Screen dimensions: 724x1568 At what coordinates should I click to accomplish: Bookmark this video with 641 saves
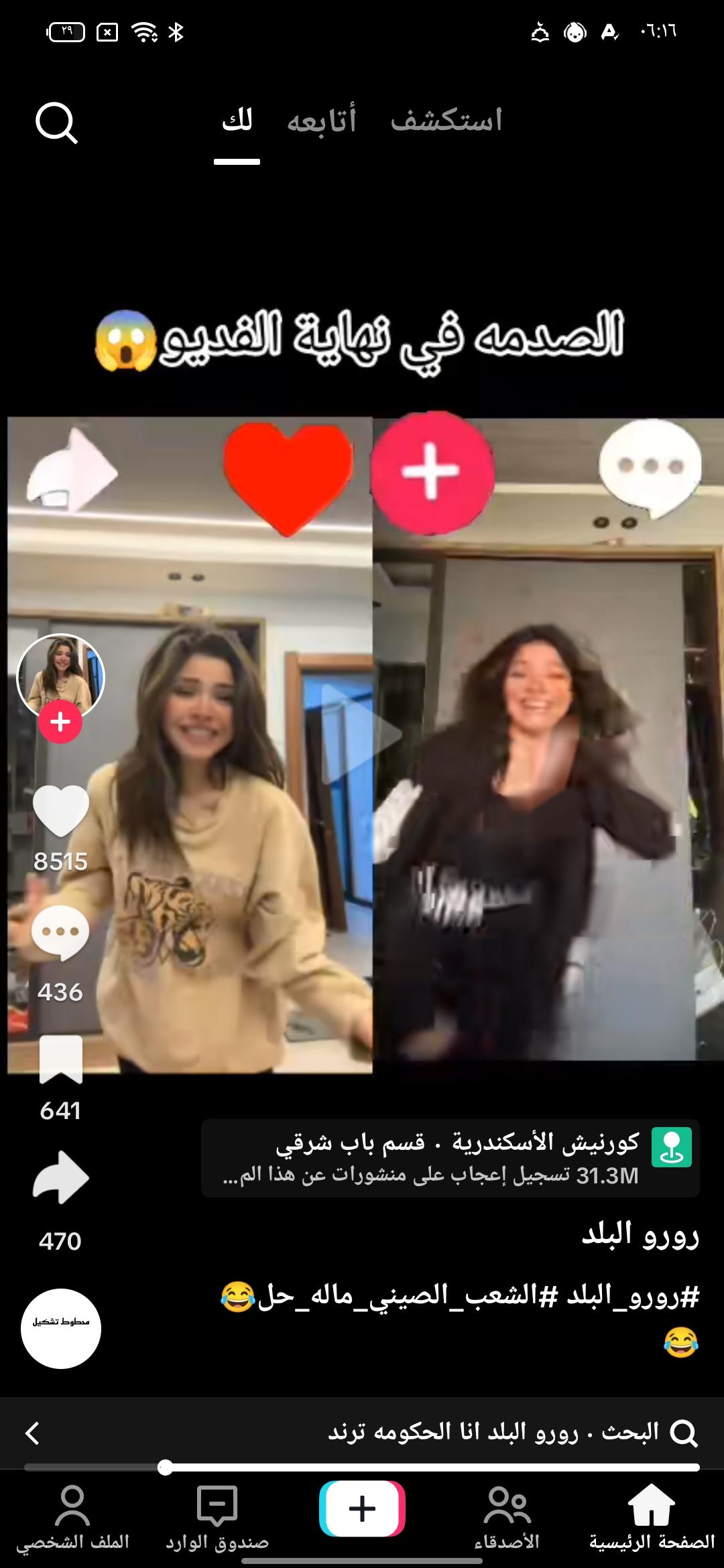coord(60,1060)
